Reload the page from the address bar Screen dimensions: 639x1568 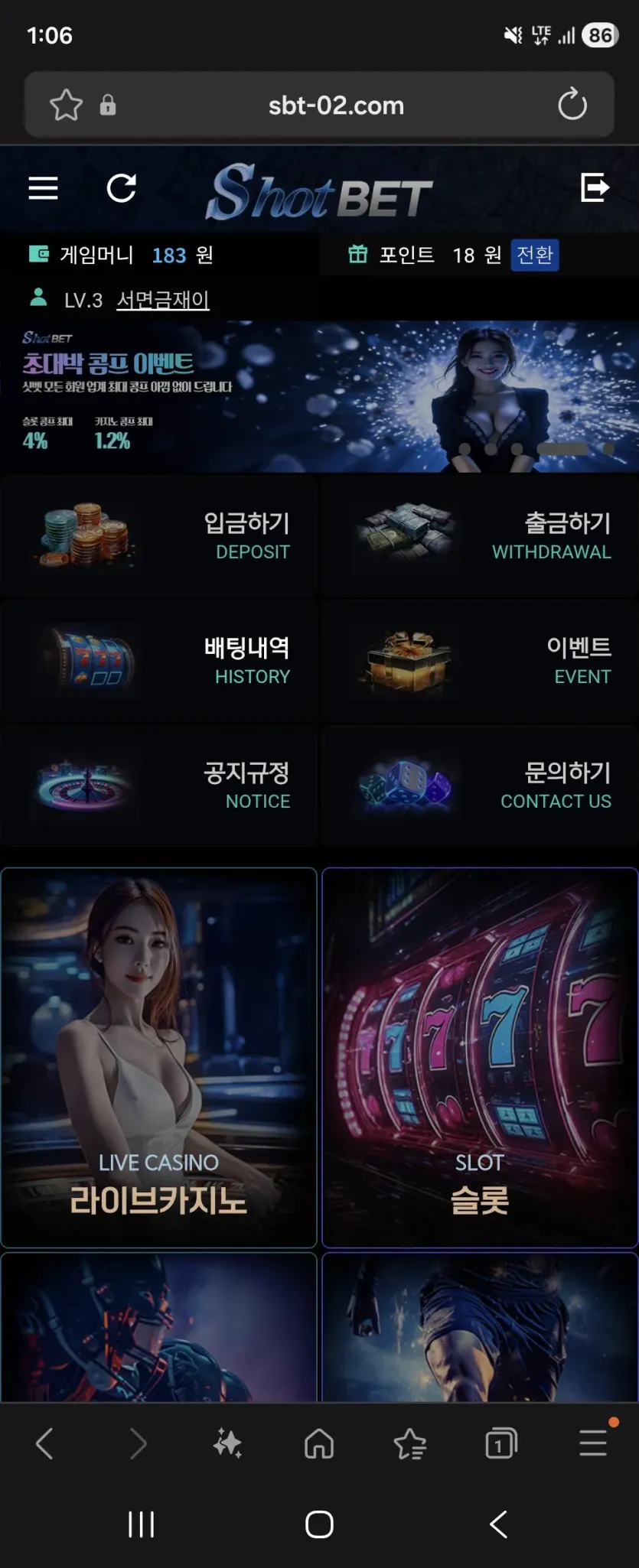coord(572,105)
